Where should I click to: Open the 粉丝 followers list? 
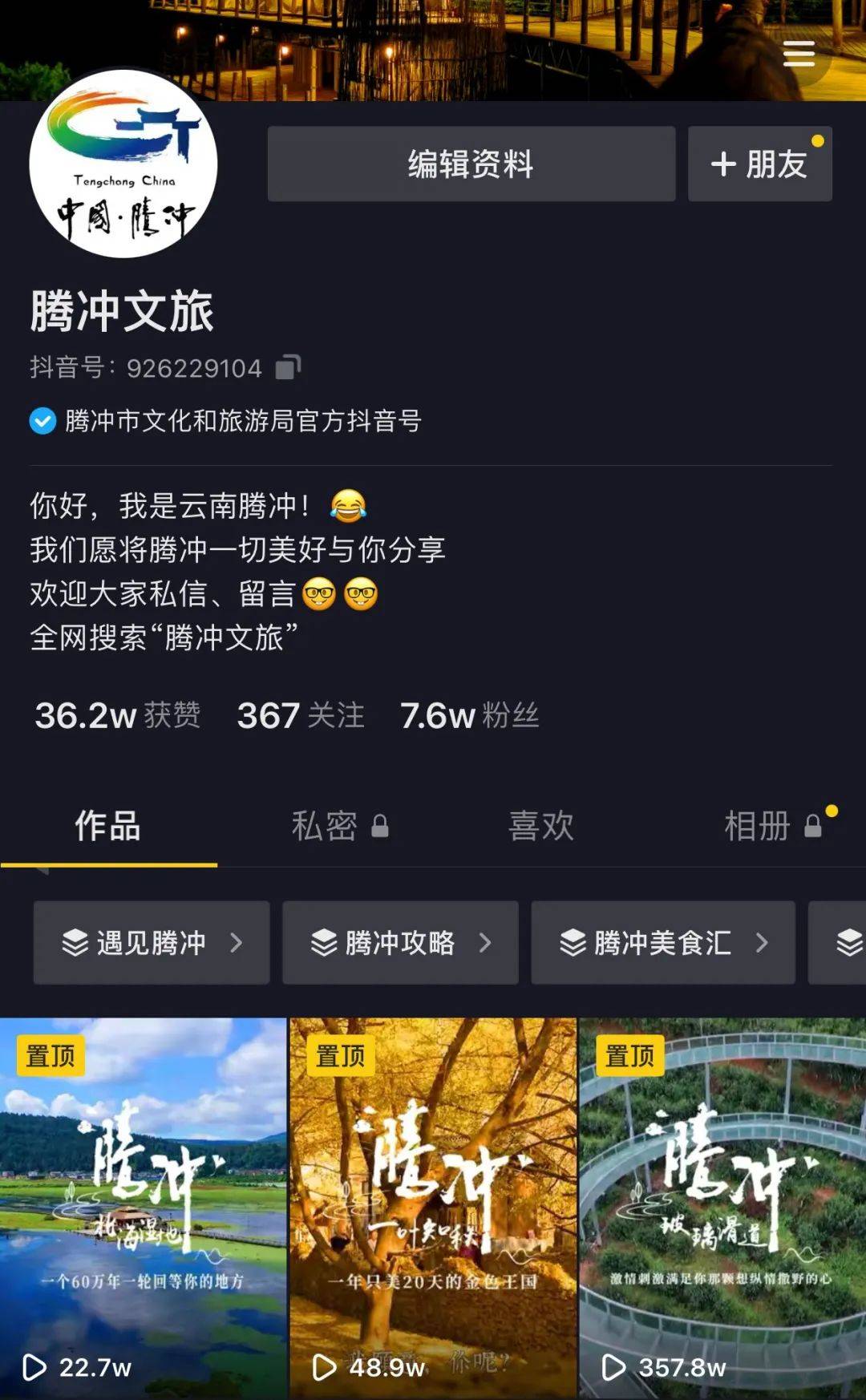470,715
